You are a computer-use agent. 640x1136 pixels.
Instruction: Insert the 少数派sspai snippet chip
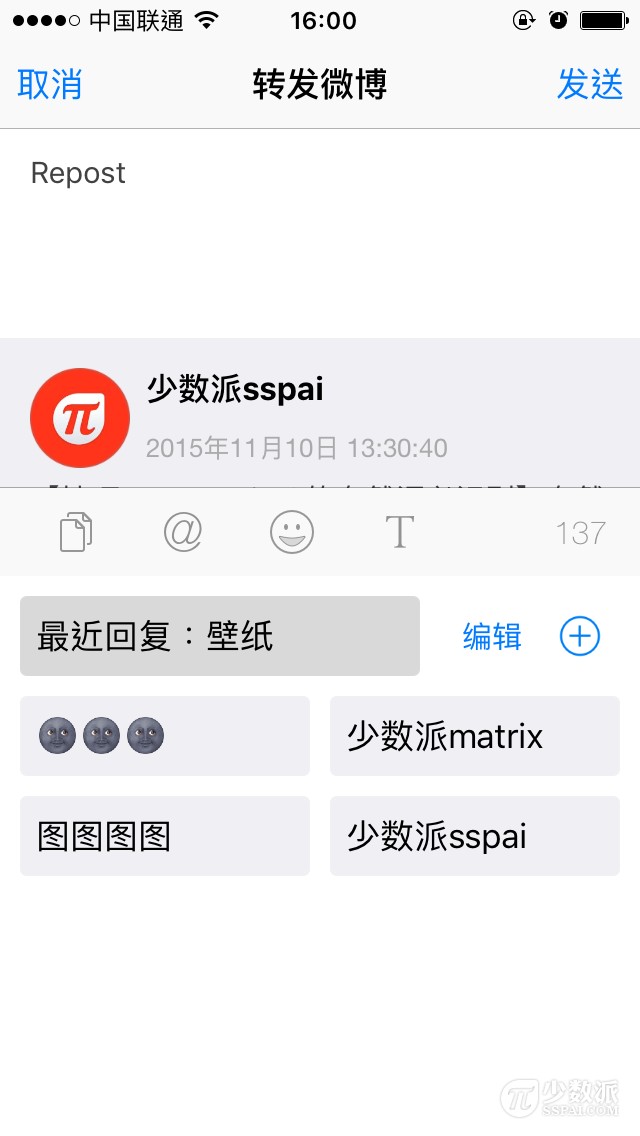pyautogui.click(x=474, y=836)
